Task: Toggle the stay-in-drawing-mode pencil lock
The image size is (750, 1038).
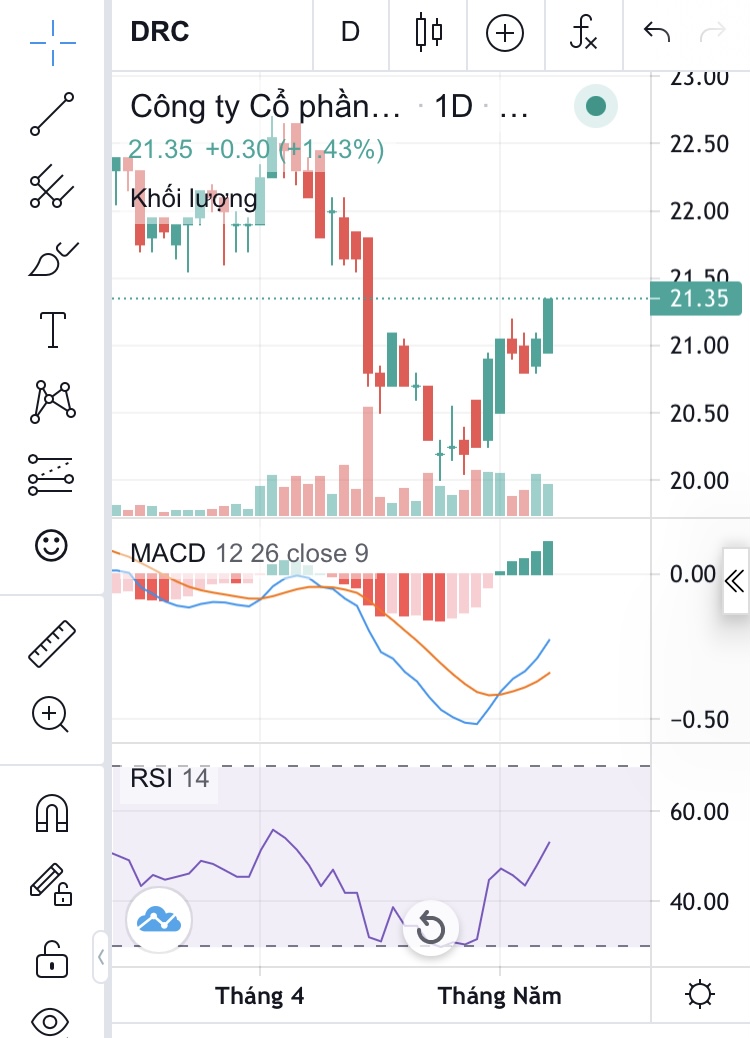Action: pos(52,885)
